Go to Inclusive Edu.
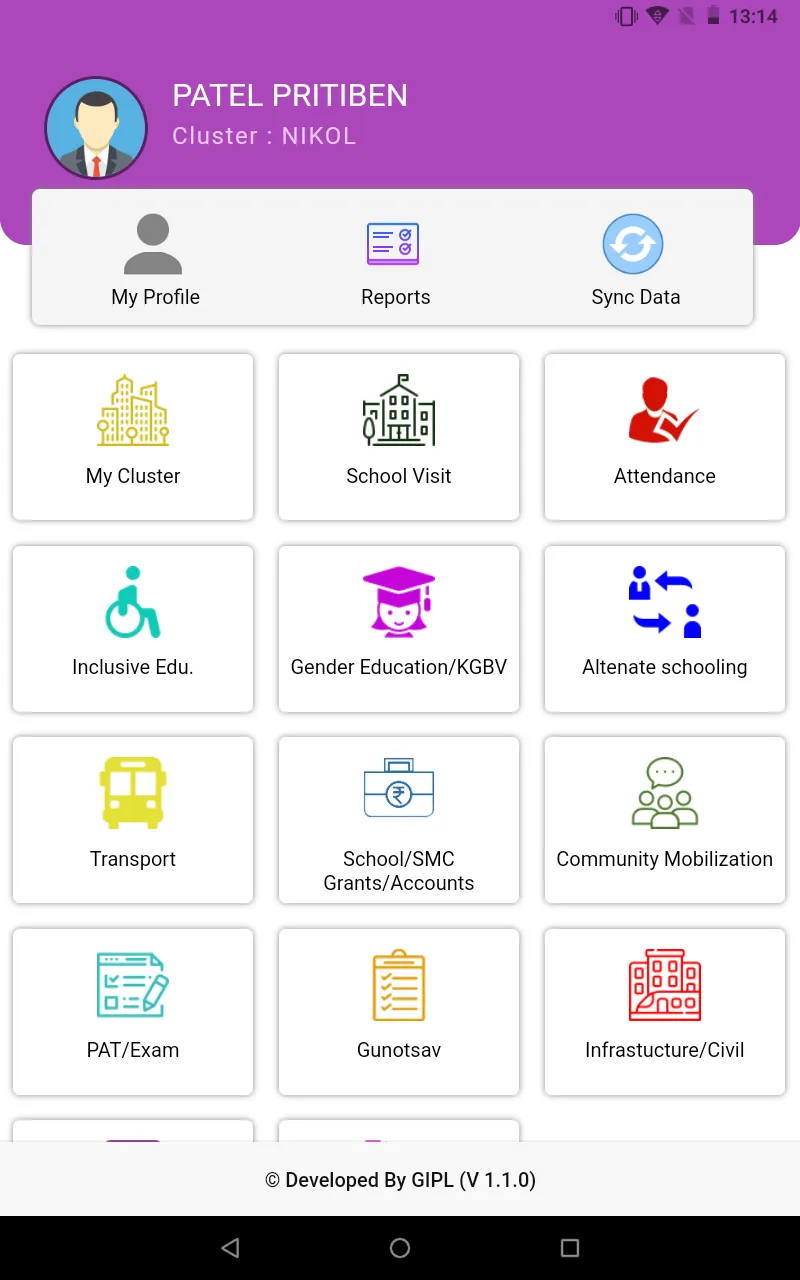The image size is (800, 1280). click(133, 628)
